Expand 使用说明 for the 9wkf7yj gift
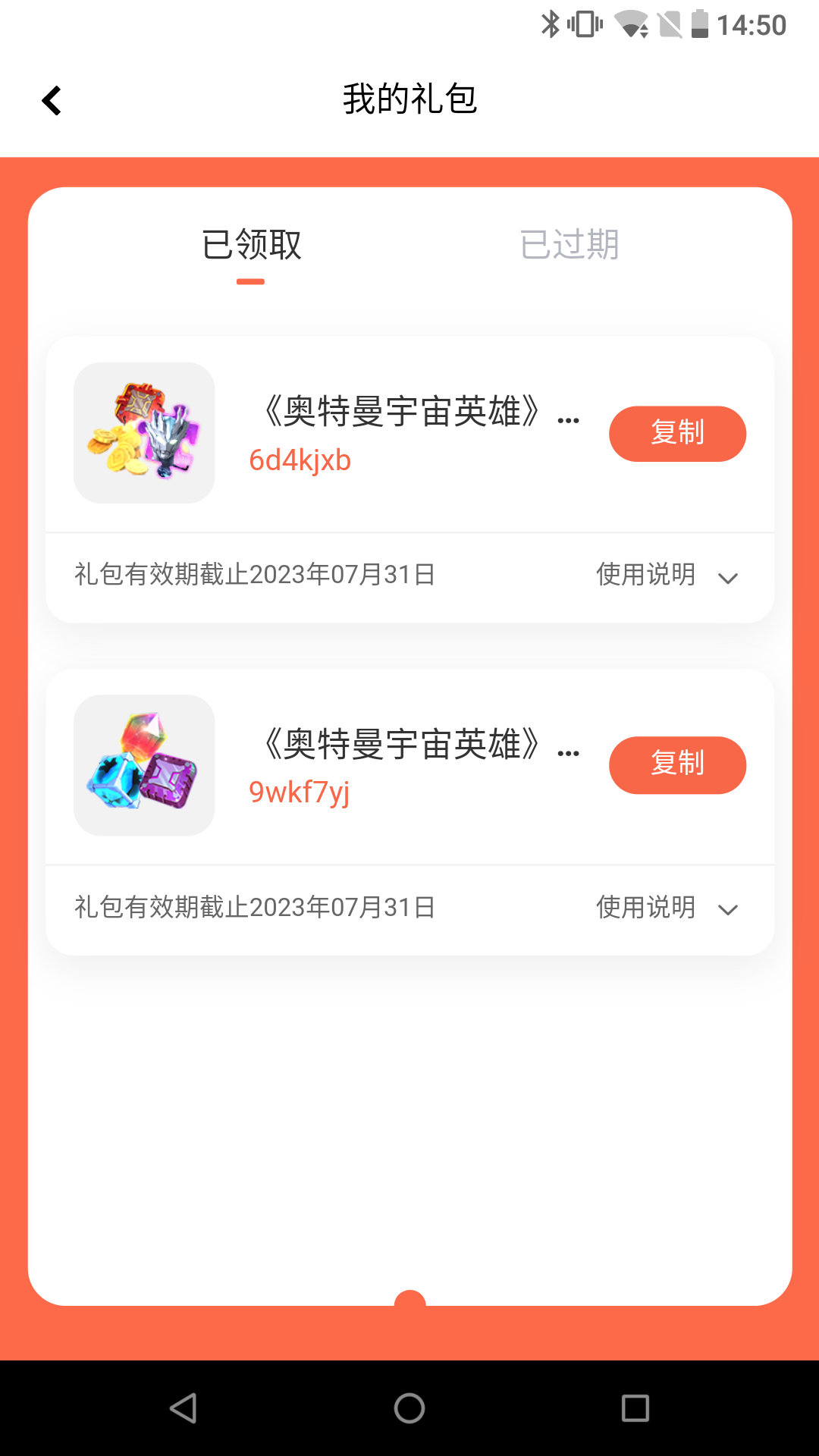The width and height of the screenshot is (819, 1456). [667, 908]
